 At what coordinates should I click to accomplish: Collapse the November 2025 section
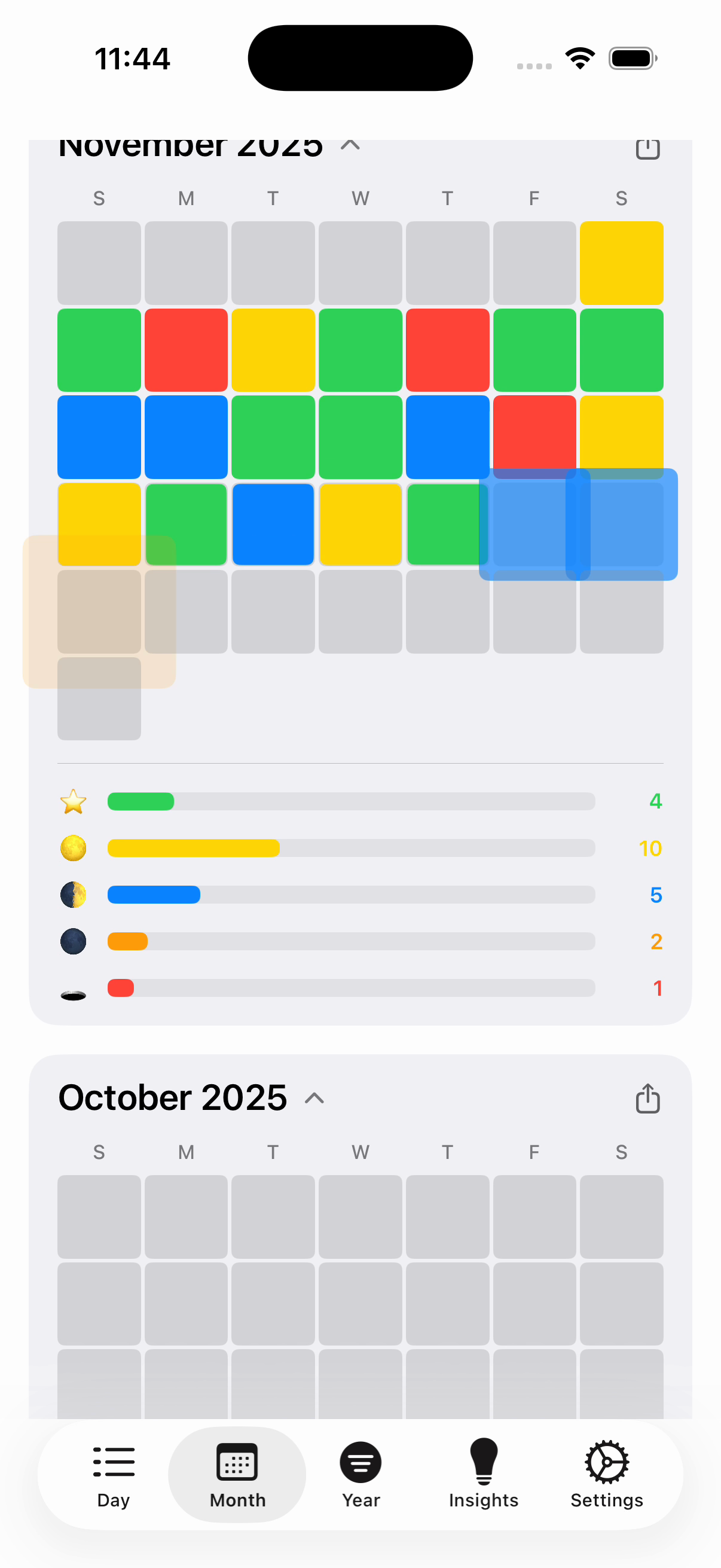click(x=350, y=146)
